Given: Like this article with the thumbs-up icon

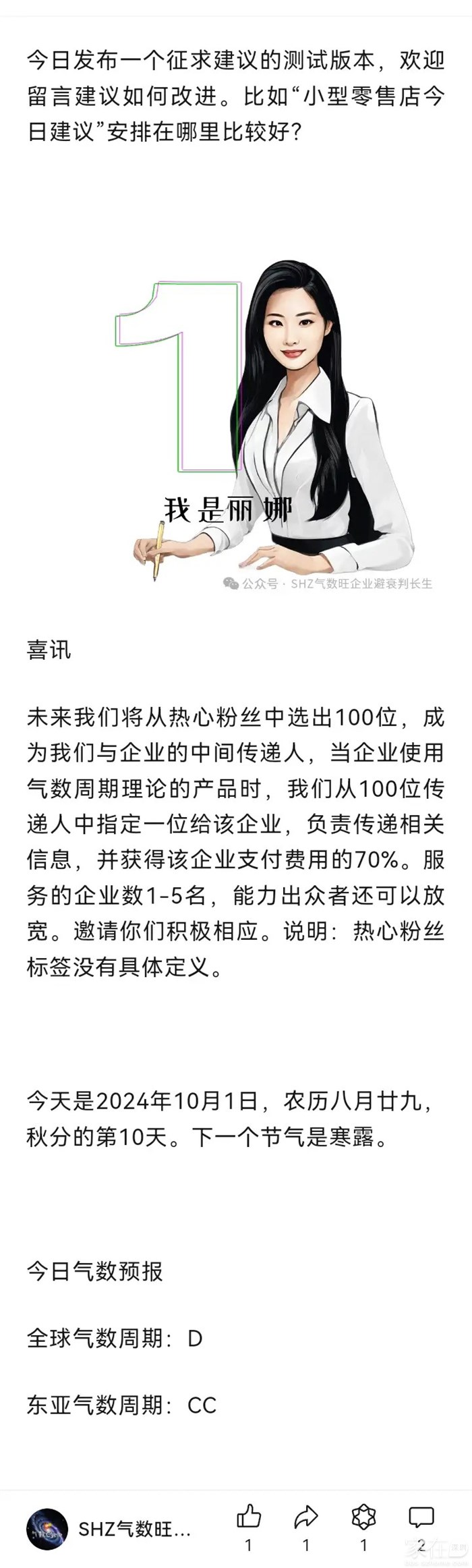Looking at the screenshot, I should point(249,1517).
